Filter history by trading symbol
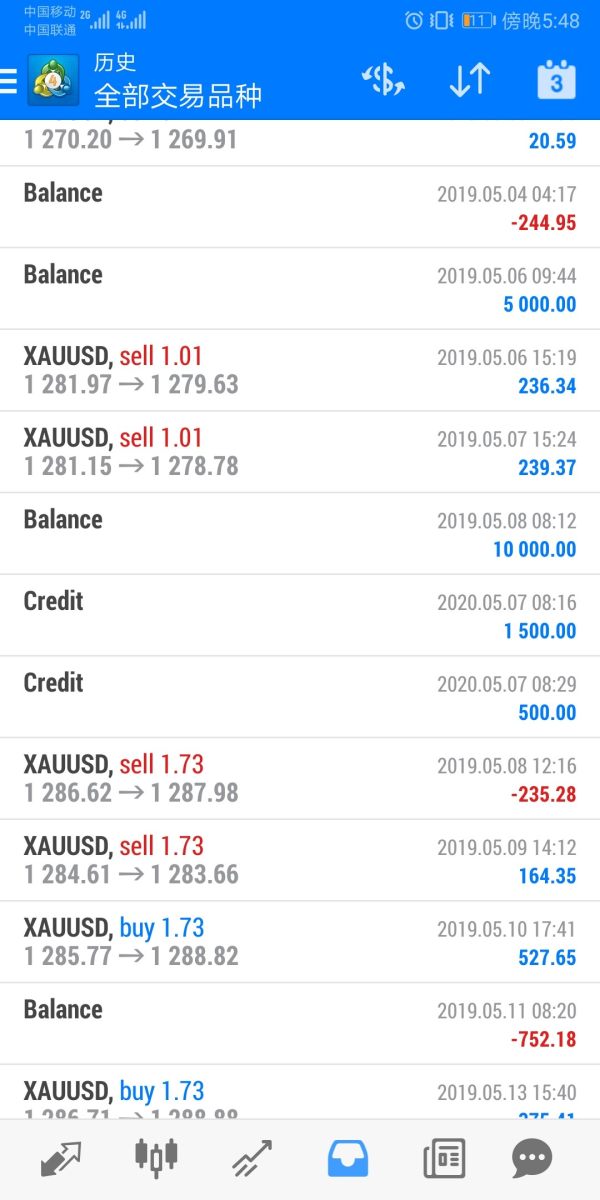Viewport: 600px width, 1200px height. [x=383, y=80]
